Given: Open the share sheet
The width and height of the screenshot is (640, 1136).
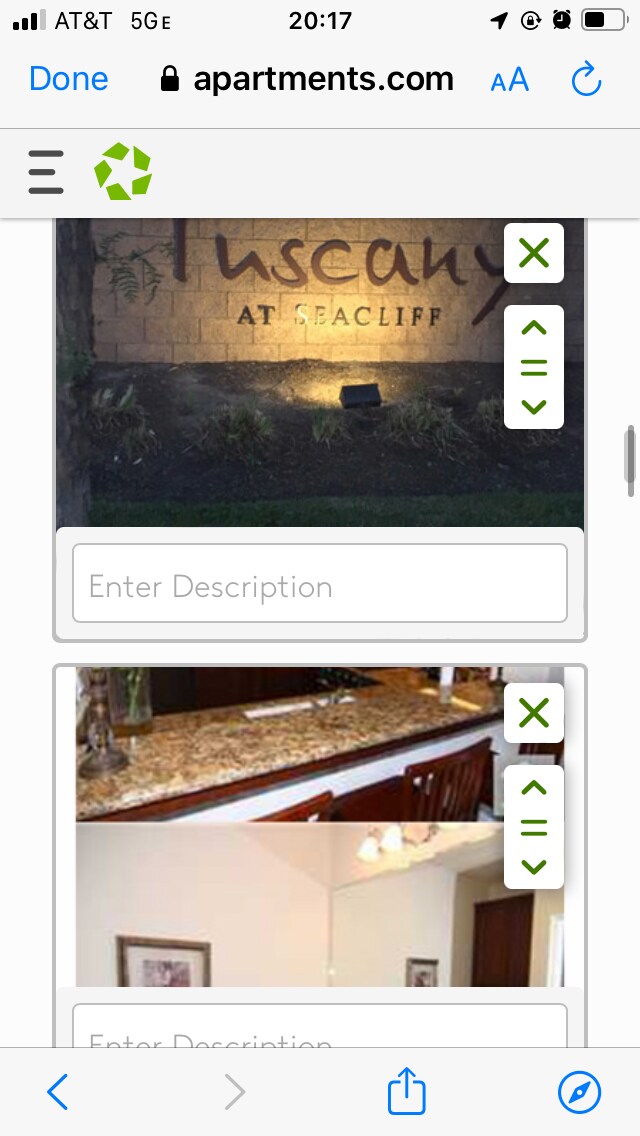Looking at the screenshot, I should coord(406,1092).
